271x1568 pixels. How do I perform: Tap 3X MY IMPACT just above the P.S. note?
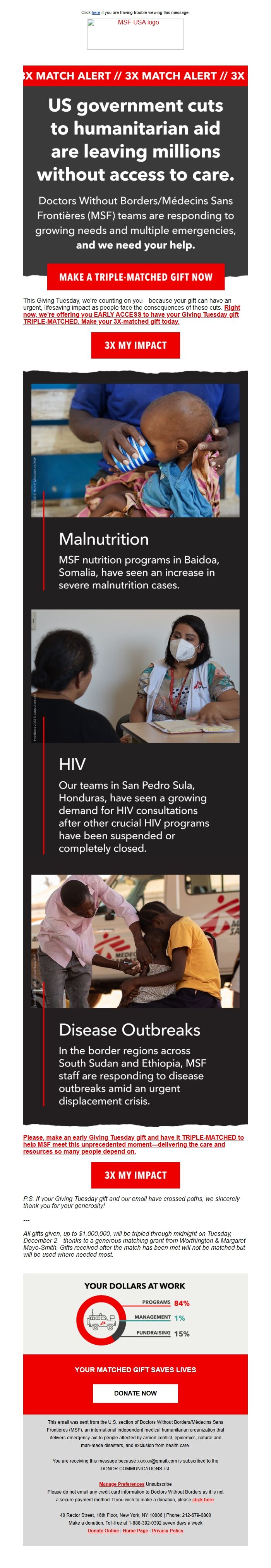pos(135,1175)
